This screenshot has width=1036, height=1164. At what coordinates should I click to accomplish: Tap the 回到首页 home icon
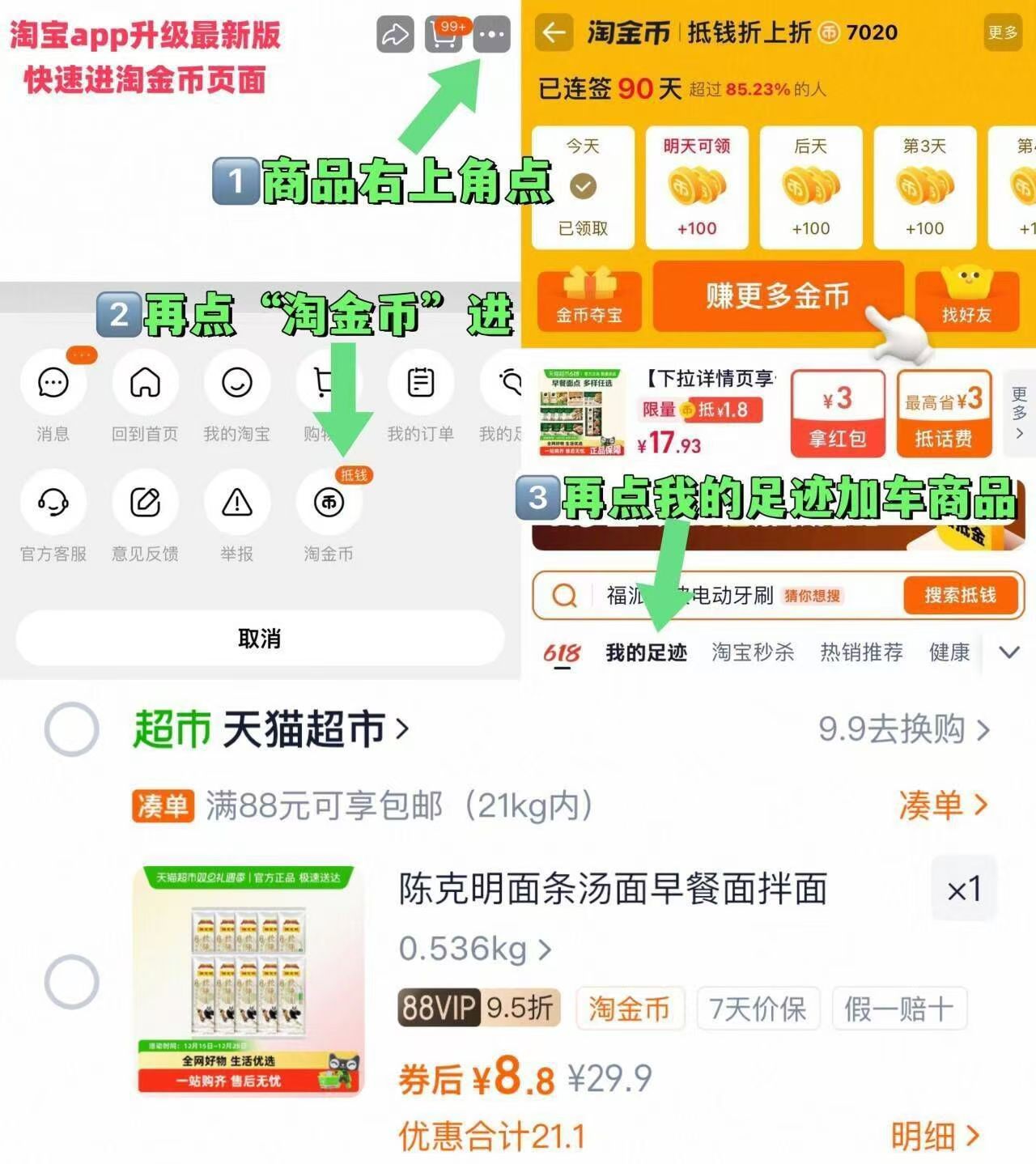(x=144, y=383)
